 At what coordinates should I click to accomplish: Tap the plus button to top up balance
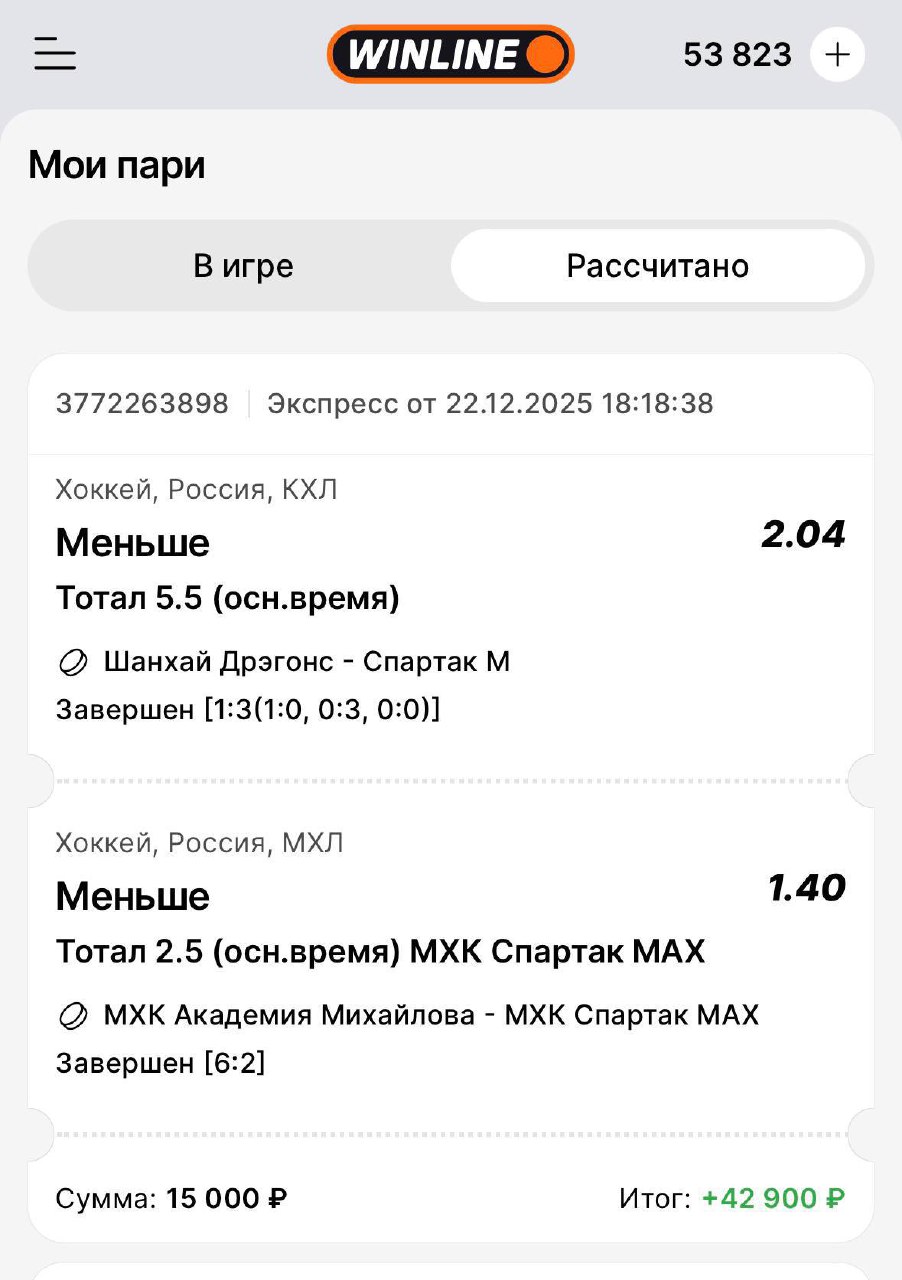click(x=837, y=54)
